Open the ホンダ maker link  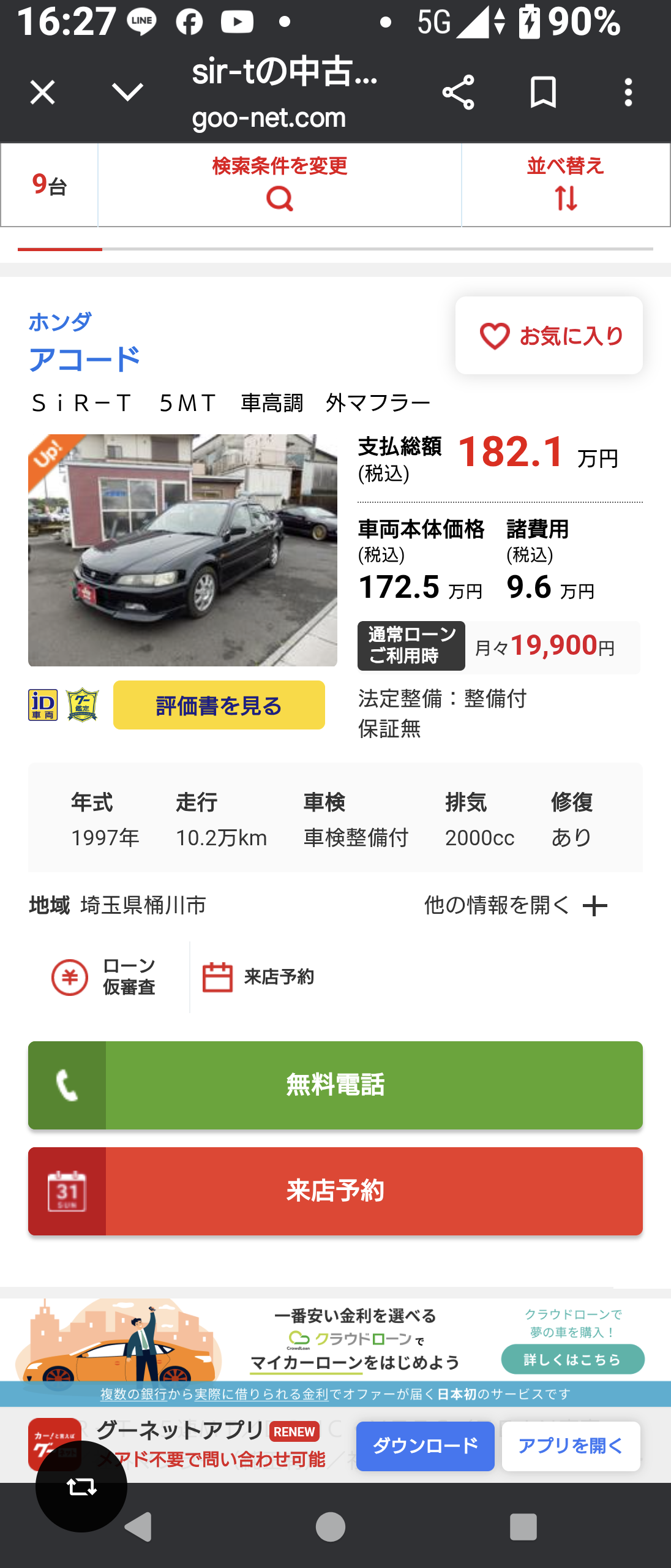(x=60, y=322)
